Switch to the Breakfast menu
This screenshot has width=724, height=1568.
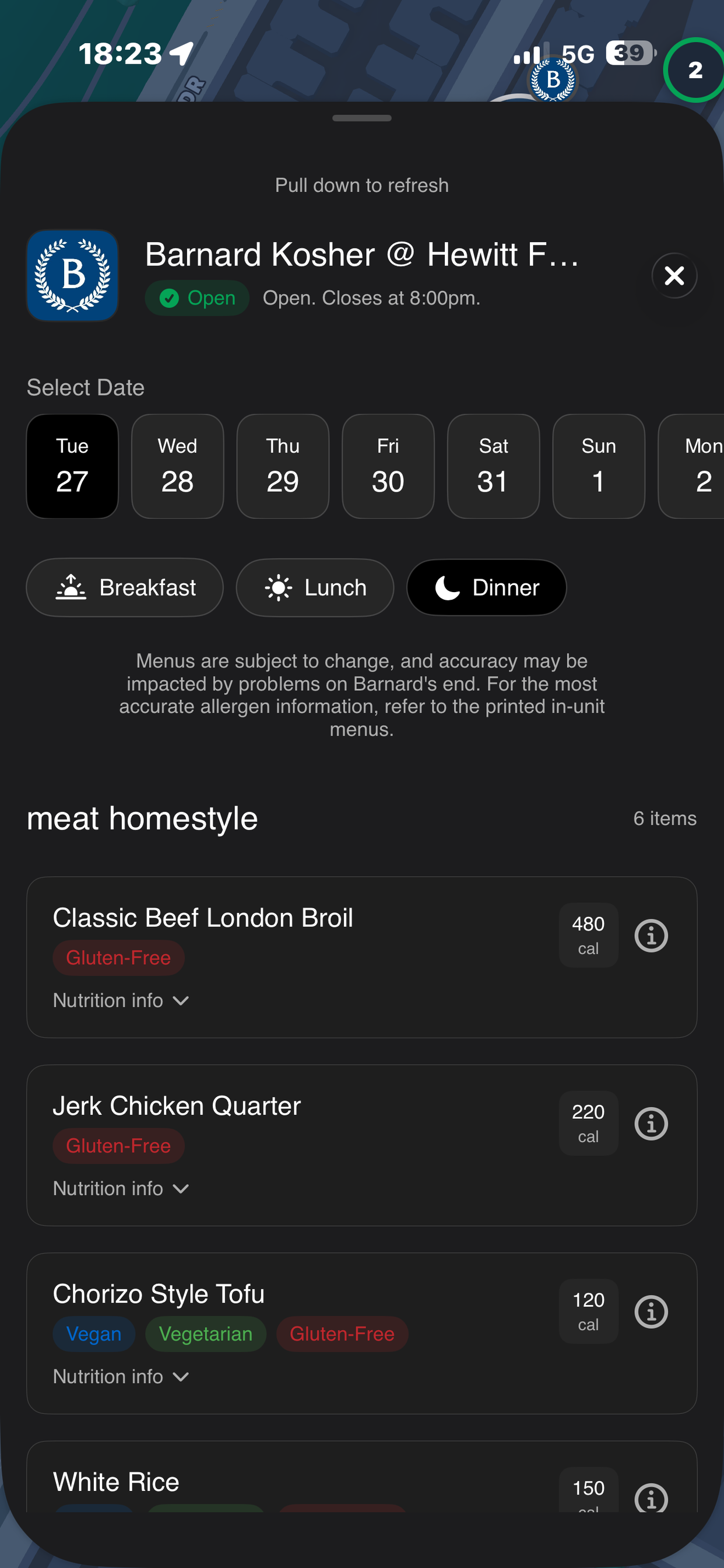pyautogui.click(x=124, y=587)
